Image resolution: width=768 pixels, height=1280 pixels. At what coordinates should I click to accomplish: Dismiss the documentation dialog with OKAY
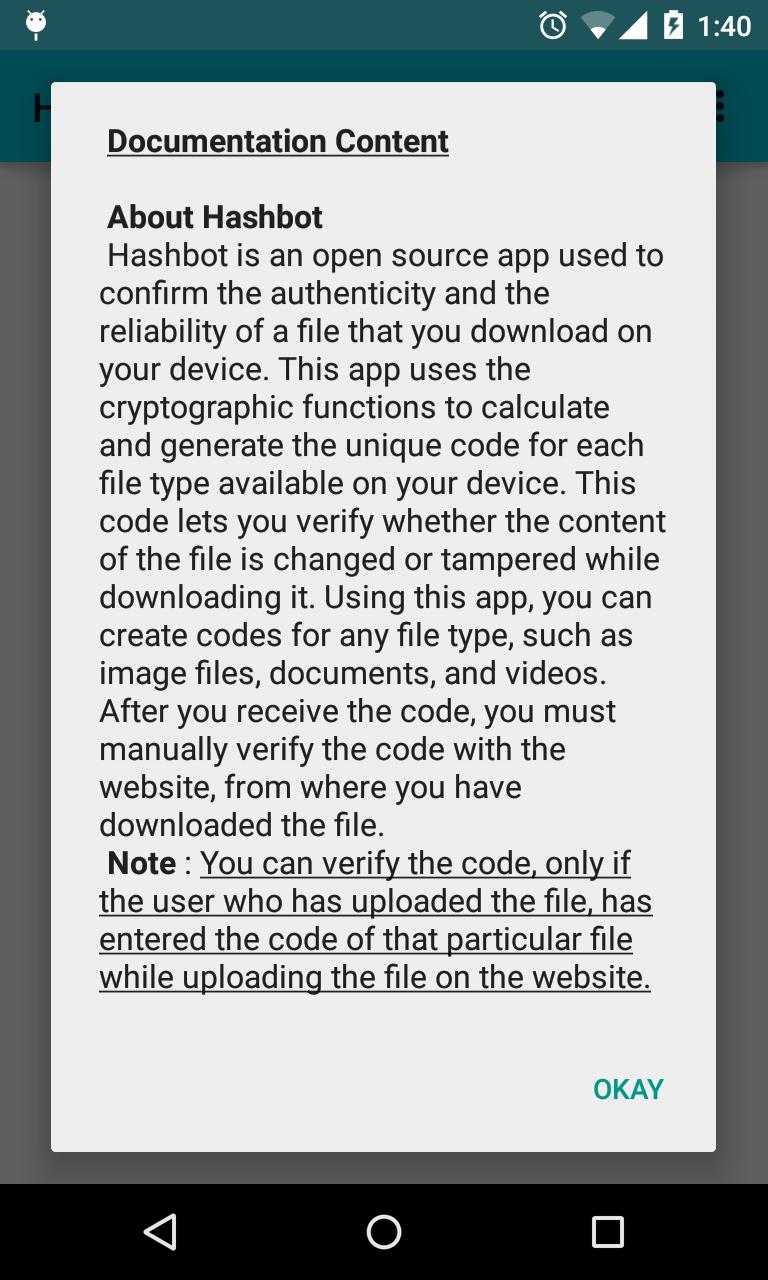click(x=628, y=1089)
